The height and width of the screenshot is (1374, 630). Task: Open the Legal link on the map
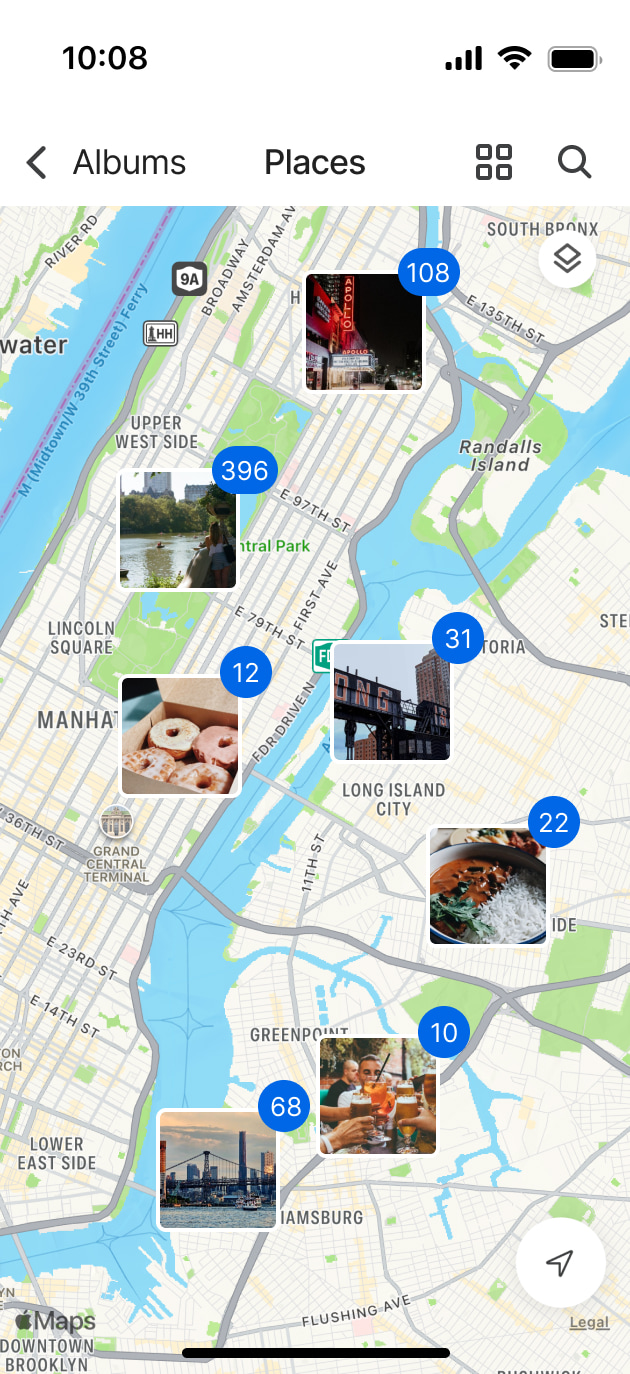(x=589, y=1322)
